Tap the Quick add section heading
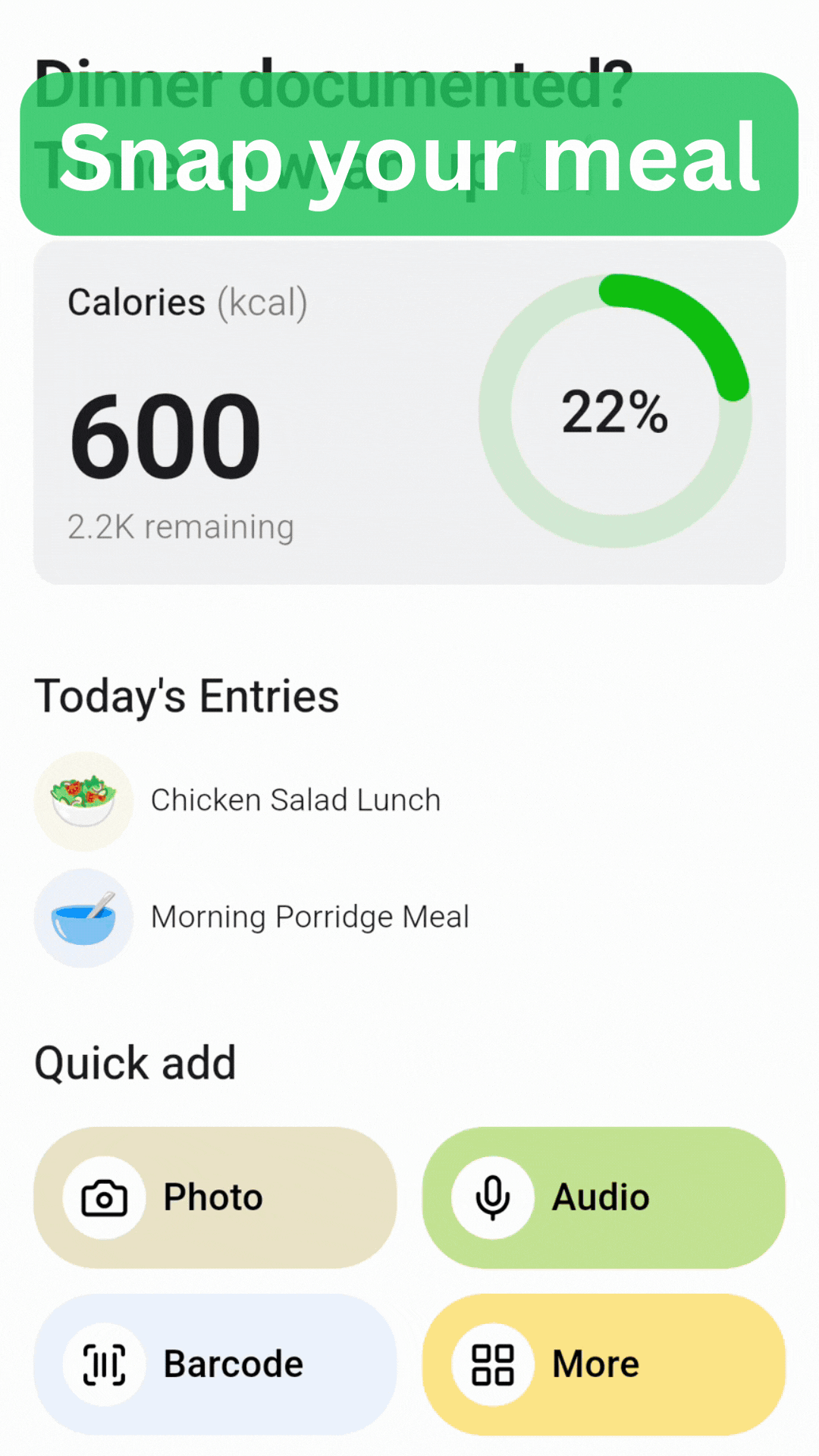The height and width of the screenshot is (1456, 819). coord(134,1062)
